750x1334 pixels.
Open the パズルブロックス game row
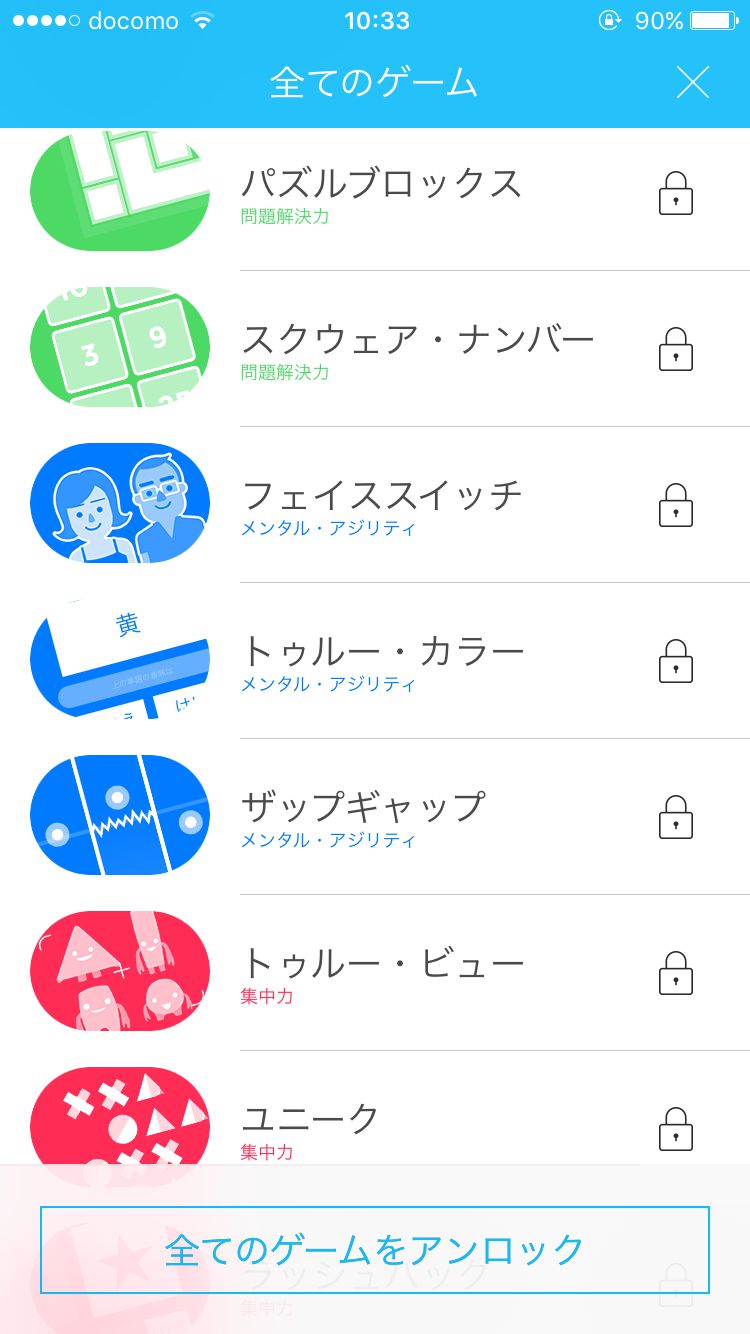pyautogui.click(x=381, y=194)
